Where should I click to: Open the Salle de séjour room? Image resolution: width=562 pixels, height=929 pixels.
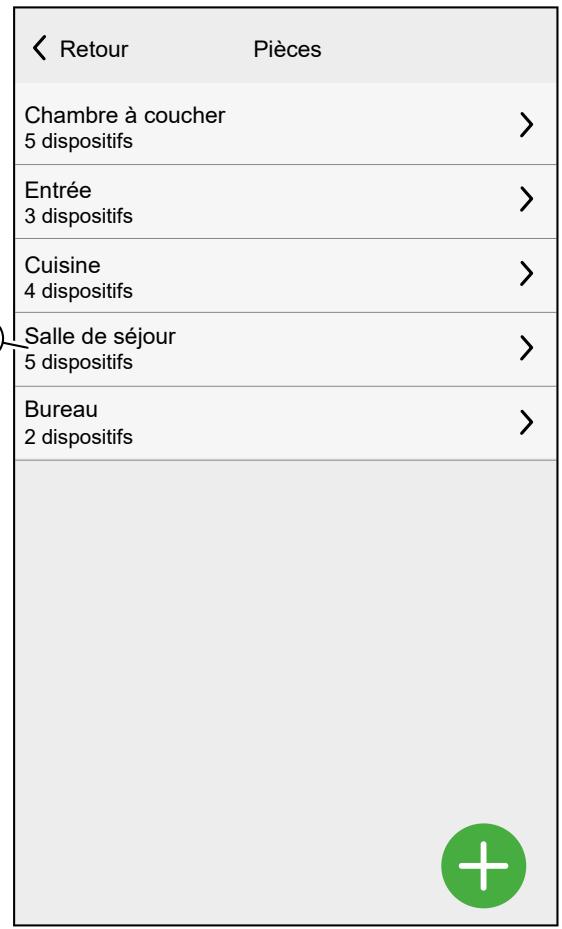tap(285, 350)
